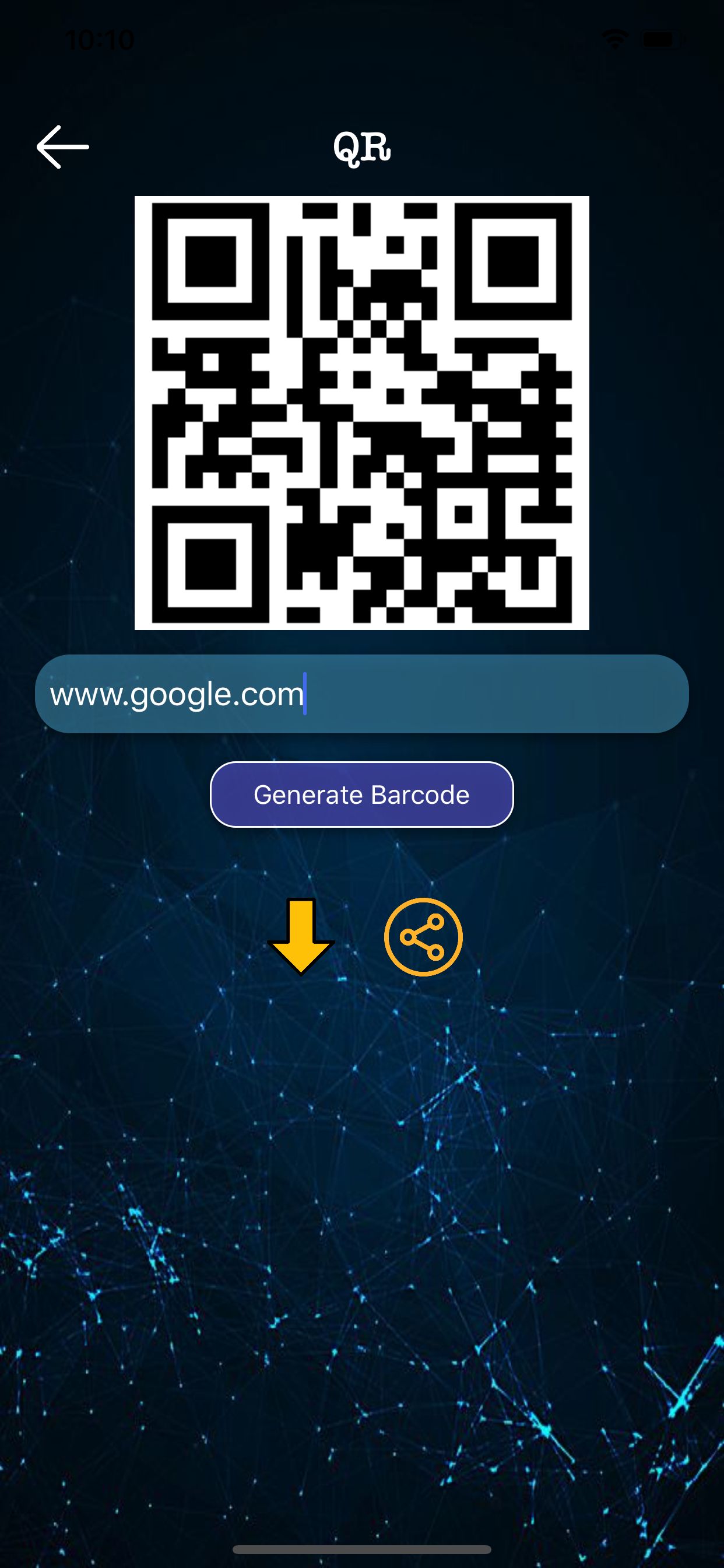Tap the www.google.com text field
The image size is (724, 1568).
pyautogui.click(x=361, y=694)
